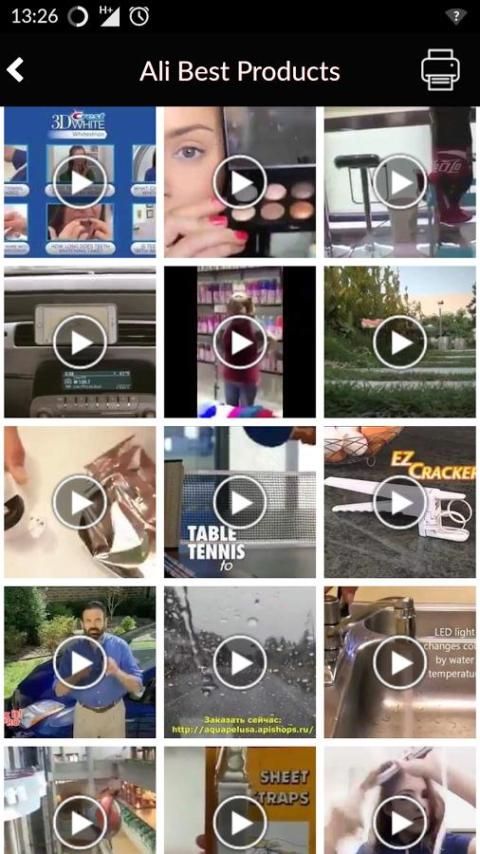Tap the printer icon in header
Screen dimensions: 480x854
tap(440, 70)
